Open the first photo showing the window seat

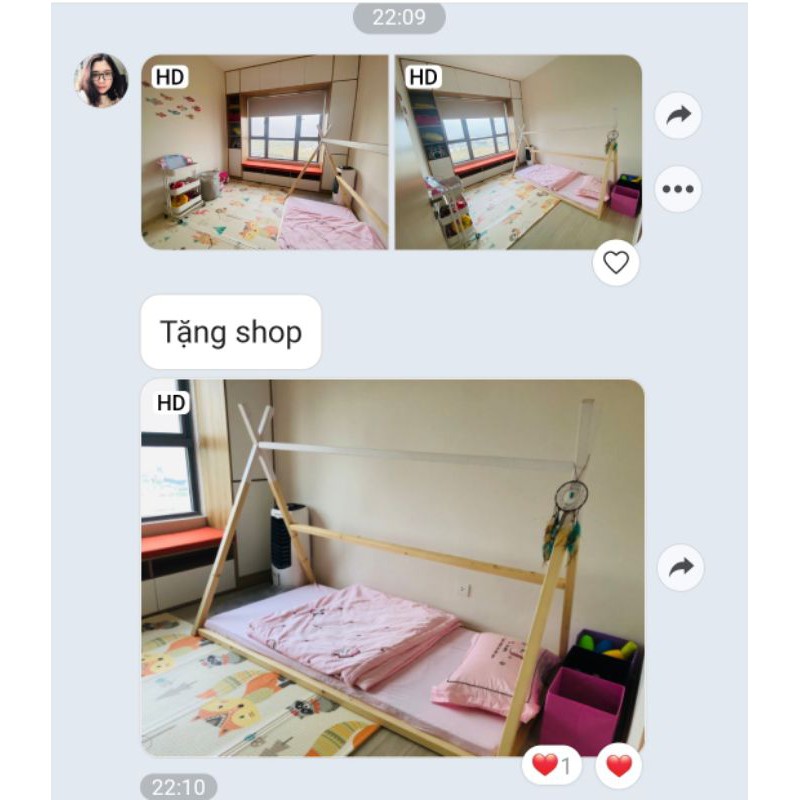pyautogui.click(x=264, y=152)
